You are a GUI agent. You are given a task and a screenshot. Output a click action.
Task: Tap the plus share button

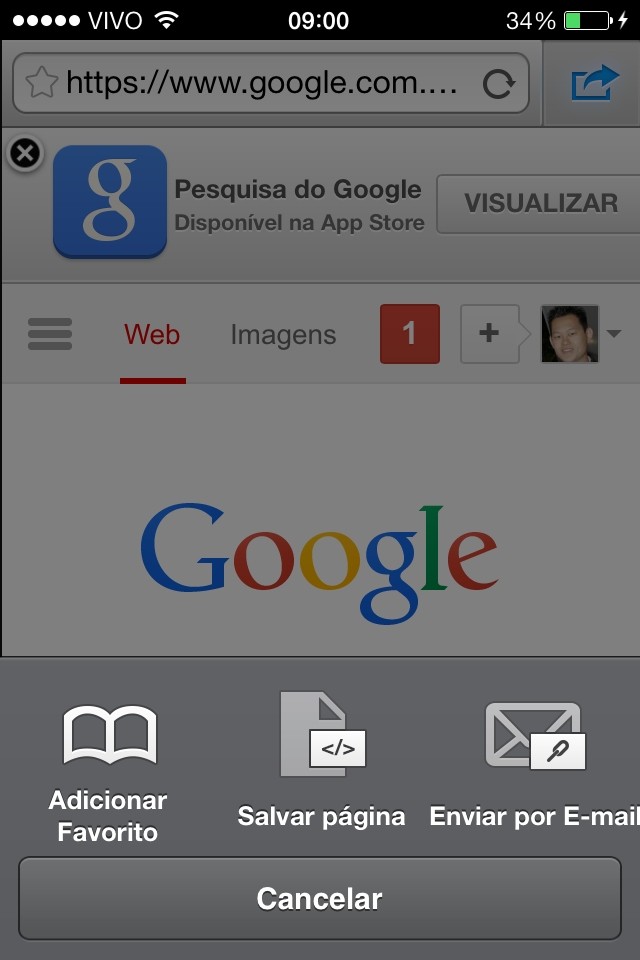click(x=489, y=334)
